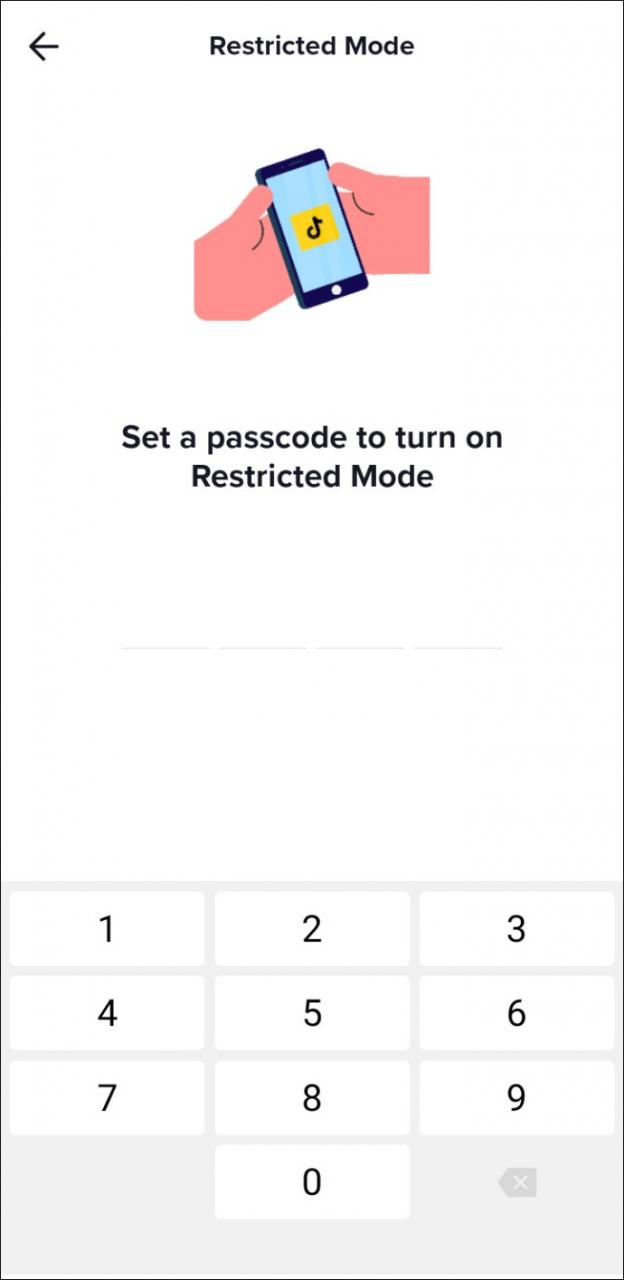Enter digit 3 on the keypad
This screenshot has width=624, height=1280.
point(516,929)
